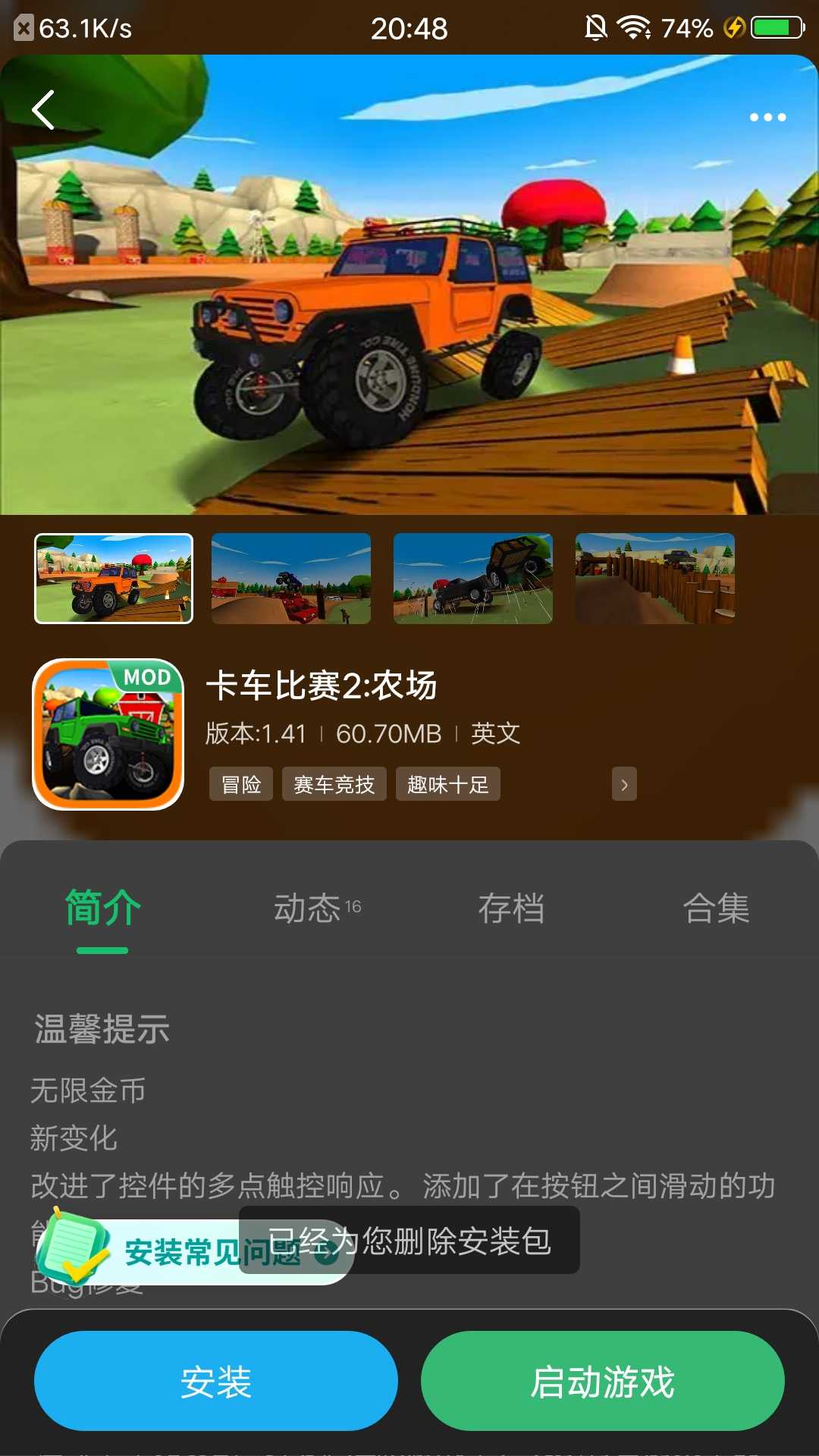Tap the 趣味十足 tag chip
Viewport: 819px width, 1456px height.
pyautogui.click(x=447, y=784)
